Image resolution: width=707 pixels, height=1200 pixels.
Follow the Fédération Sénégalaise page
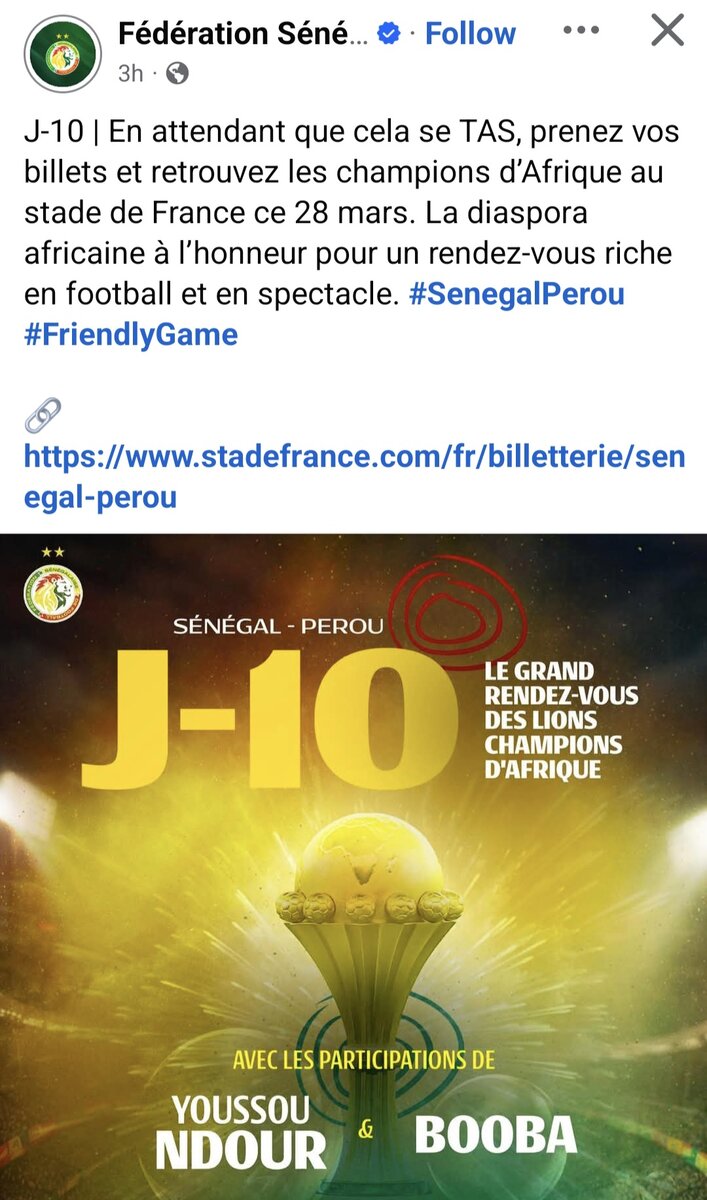click(470, 33)
